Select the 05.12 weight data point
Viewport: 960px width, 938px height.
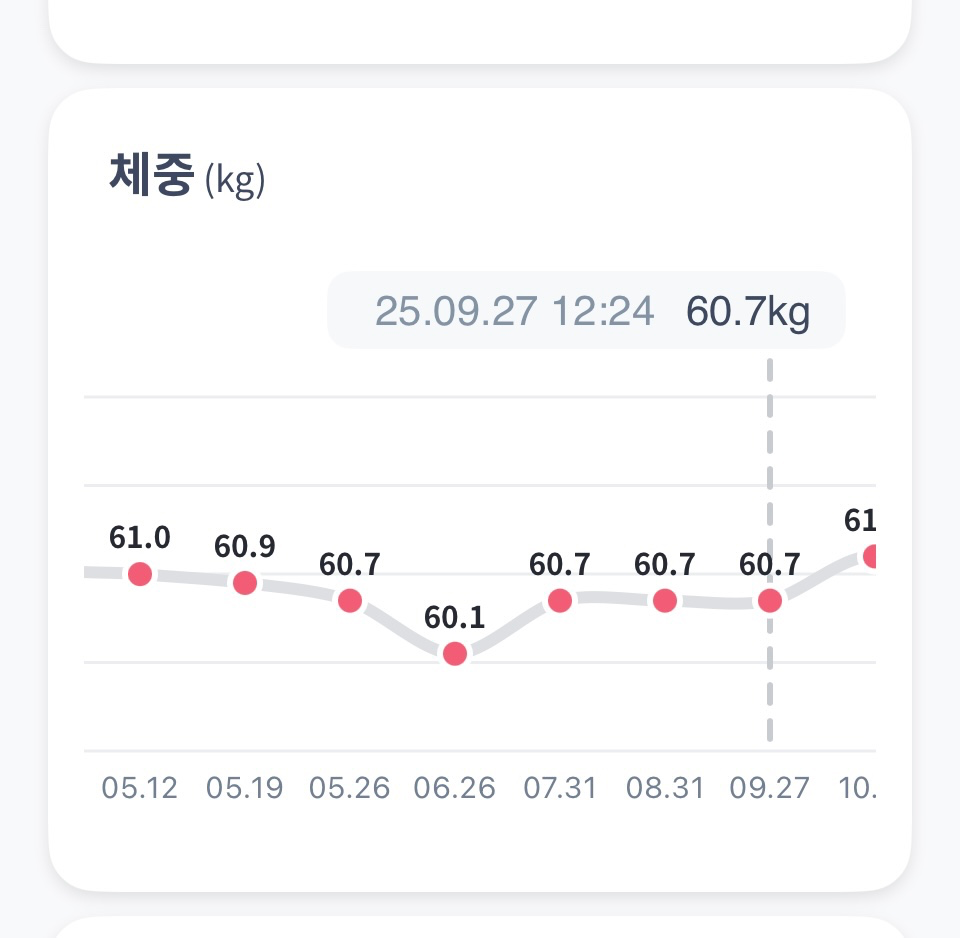140,574
